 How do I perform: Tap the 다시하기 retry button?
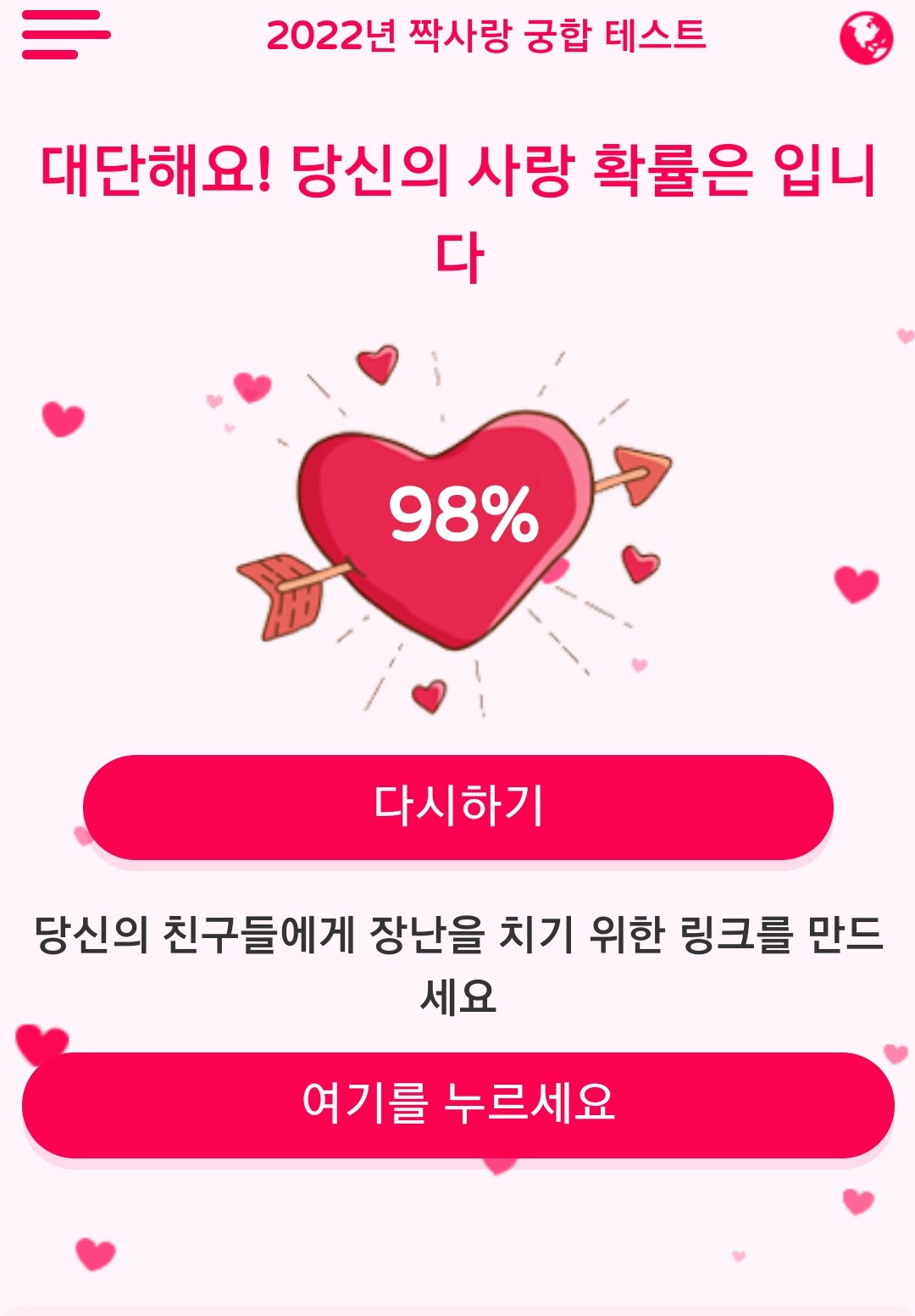point(457,807)
